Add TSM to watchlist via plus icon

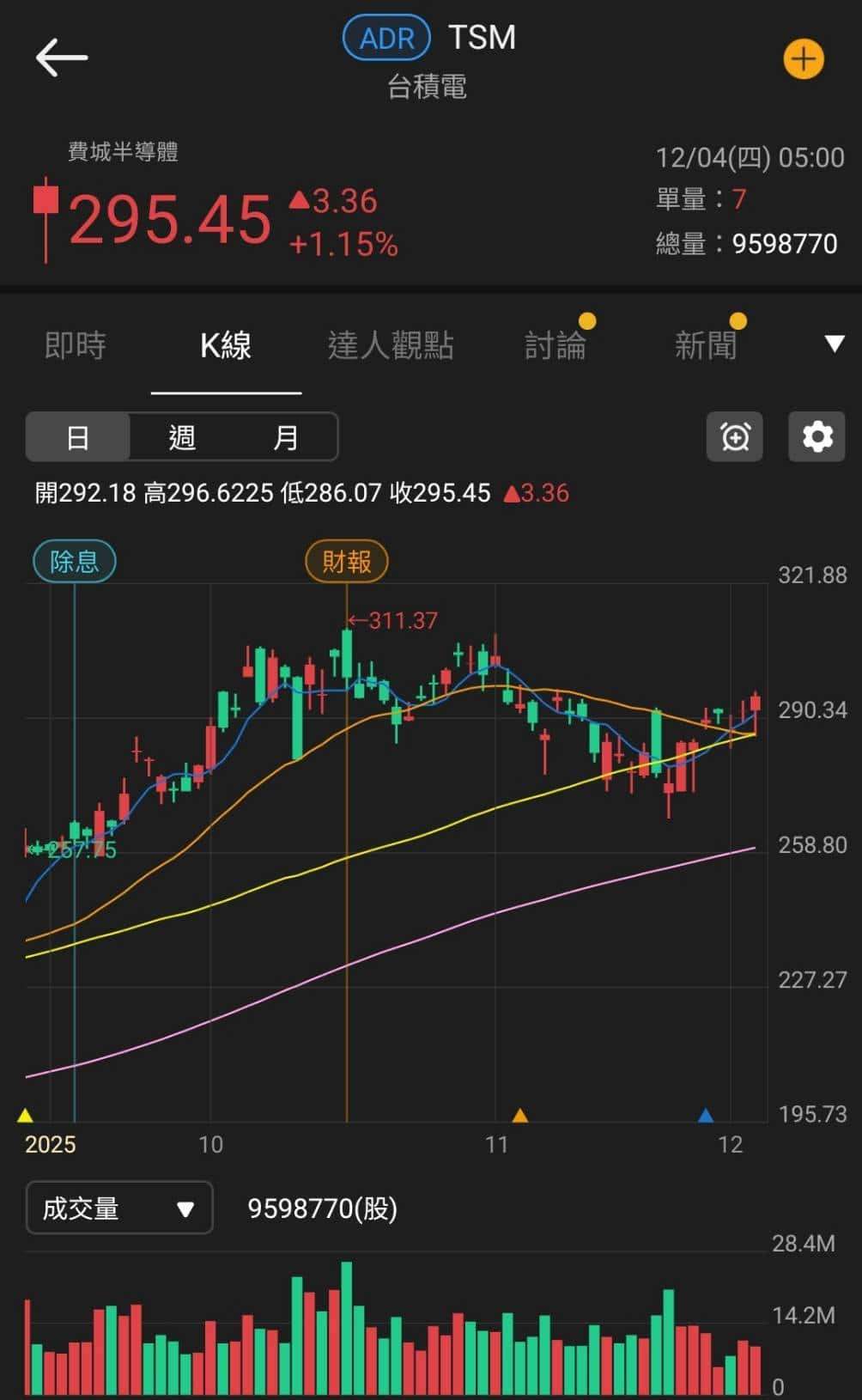(x=803, y=59)
